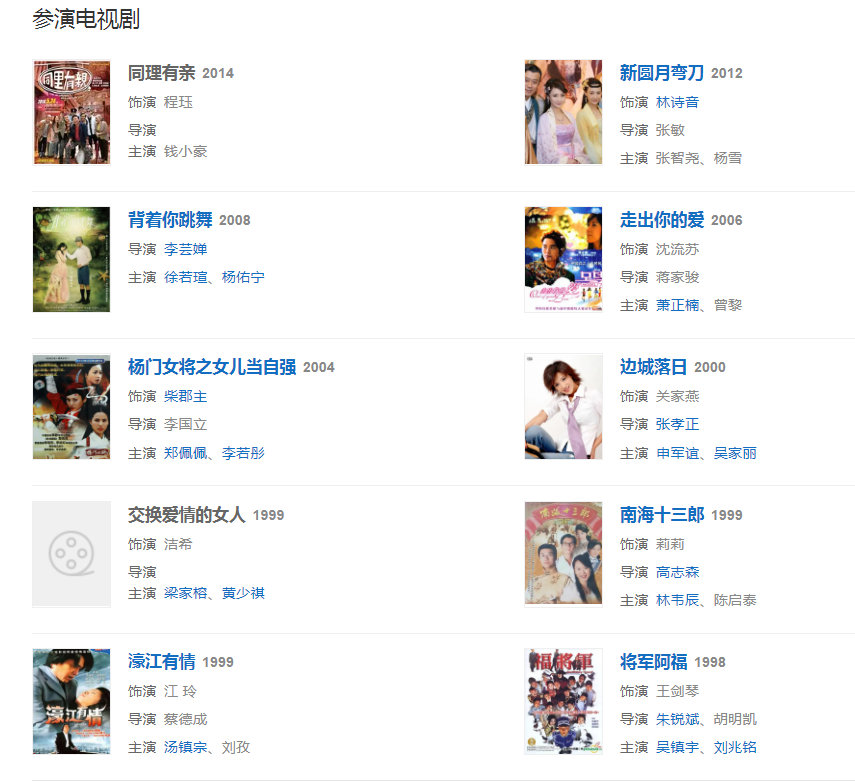Open actor 梁家榕 profile link

(185, 593)
